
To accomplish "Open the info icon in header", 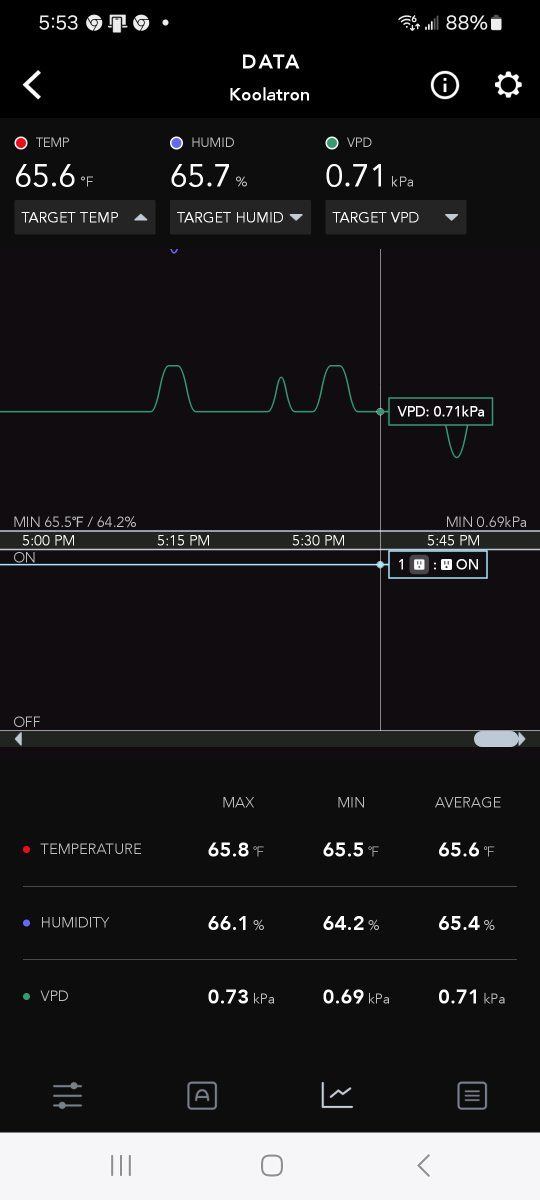I will coord(445,85).
